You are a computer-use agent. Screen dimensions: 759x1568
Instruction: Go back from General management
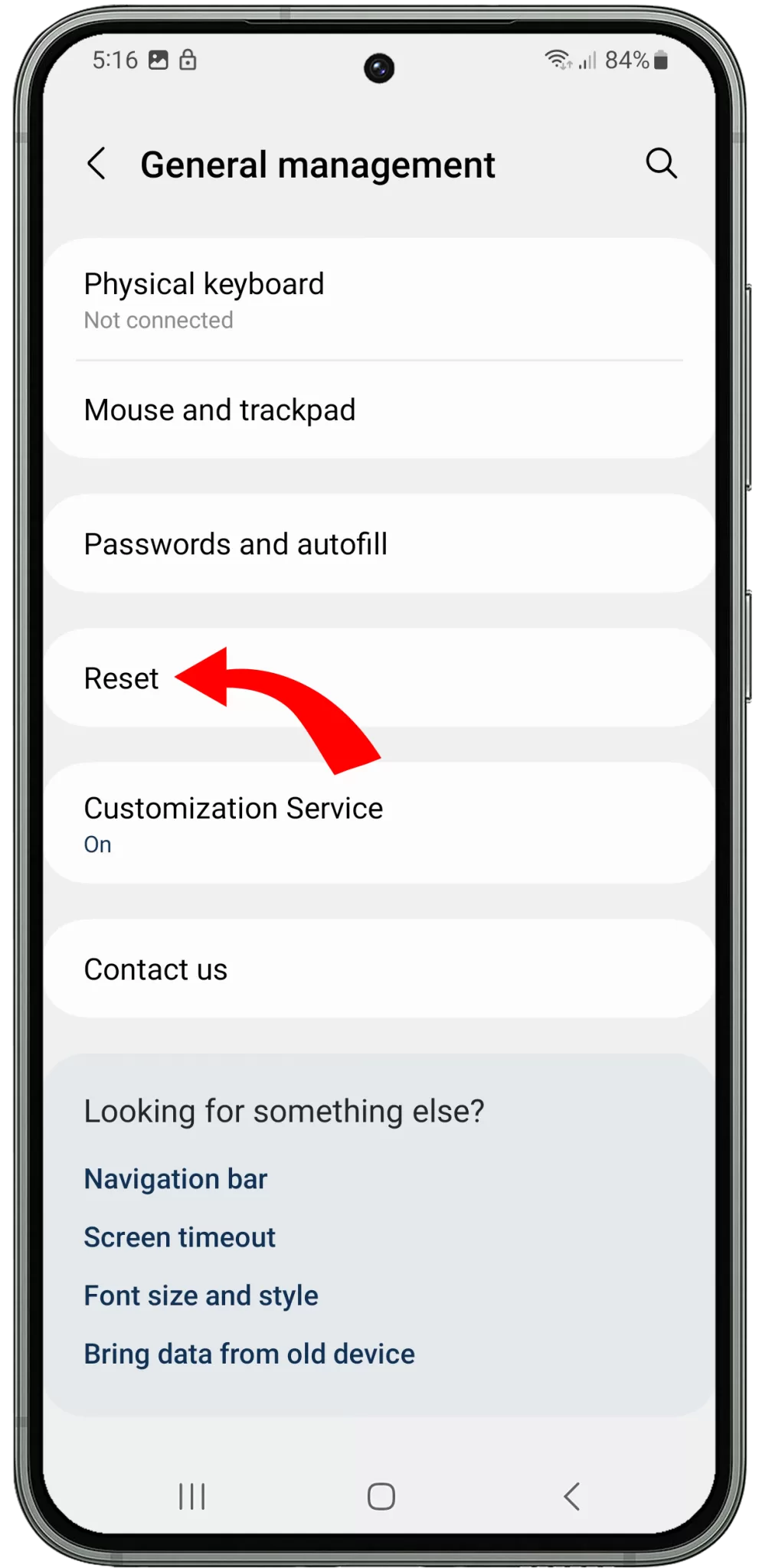(x=97, y=164)
